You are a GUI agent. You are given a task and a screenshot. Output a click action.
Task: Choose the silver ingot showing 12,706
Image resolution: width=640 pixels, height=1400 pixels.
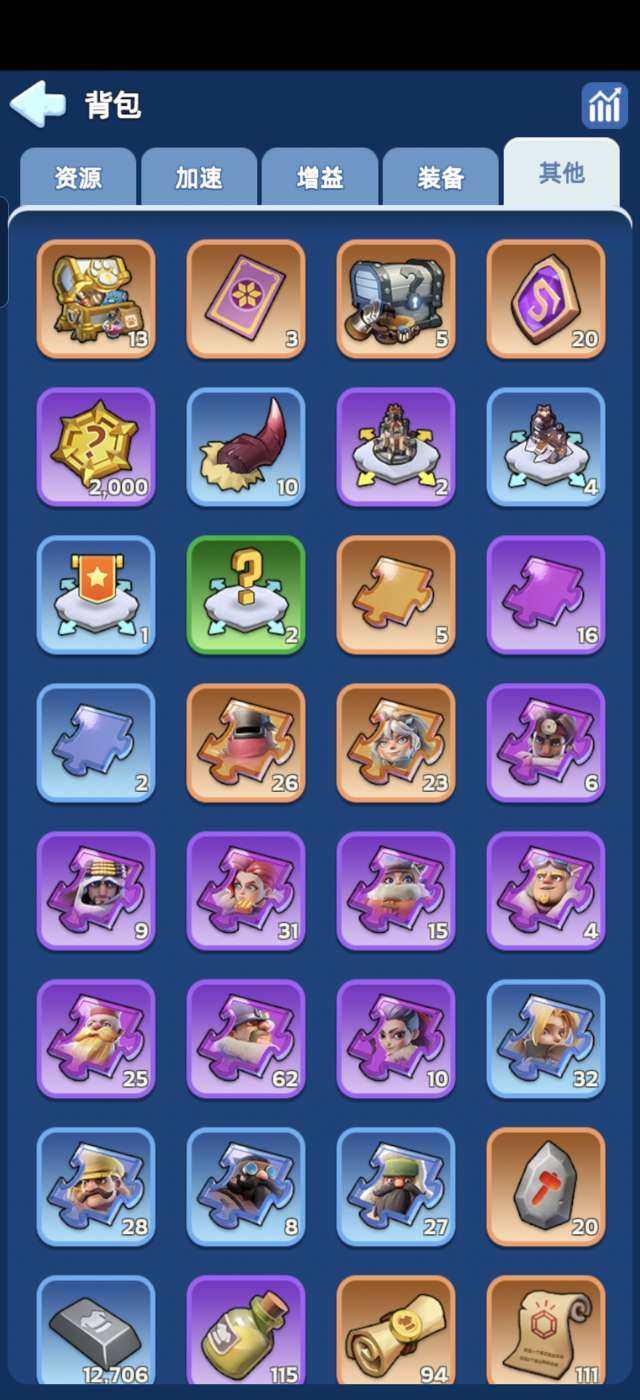click(x=96, y=1332)
